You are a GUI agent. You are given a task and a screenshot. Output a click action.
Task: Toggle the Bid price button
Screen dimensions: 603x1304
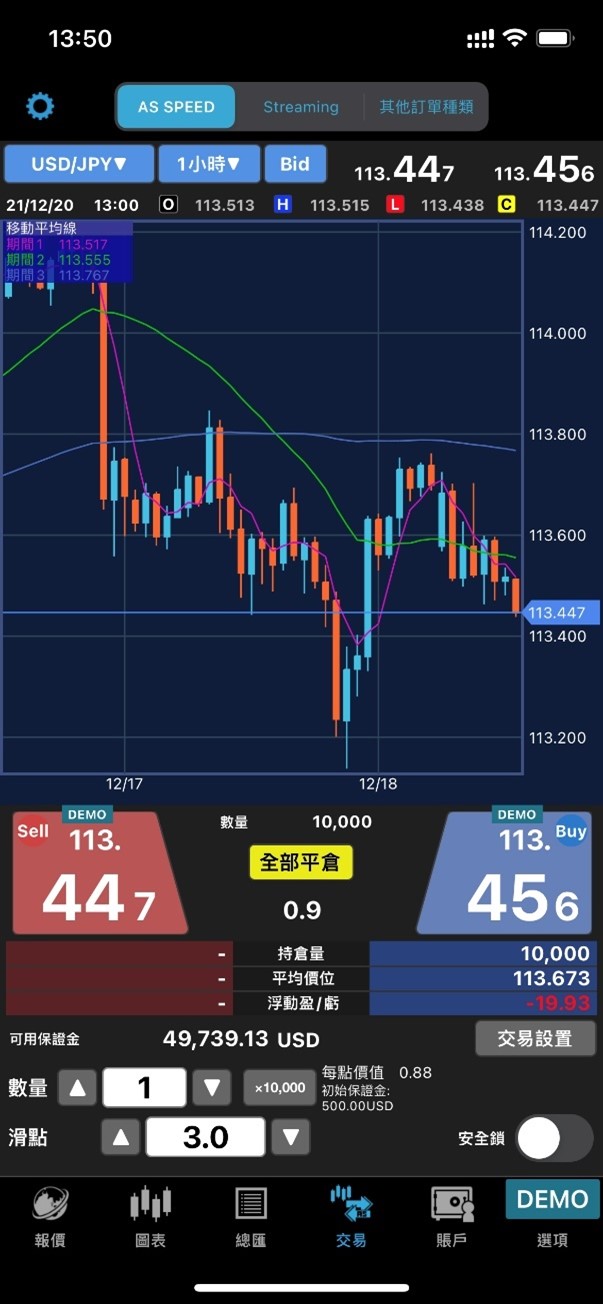click(x=295, y=164)
